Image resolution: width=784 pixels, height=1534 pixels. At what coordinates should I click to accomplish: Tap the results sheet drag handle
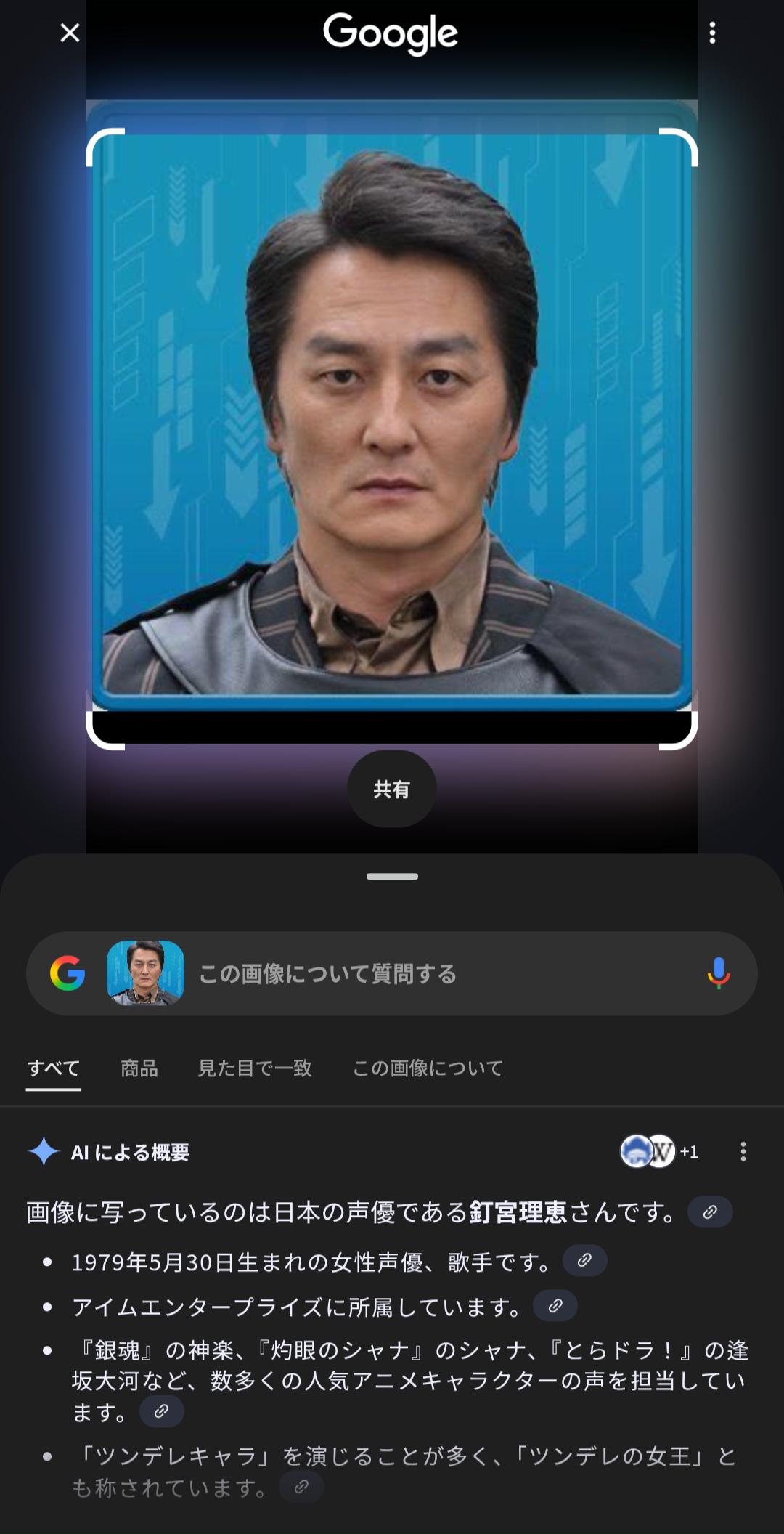pos(392,877)
